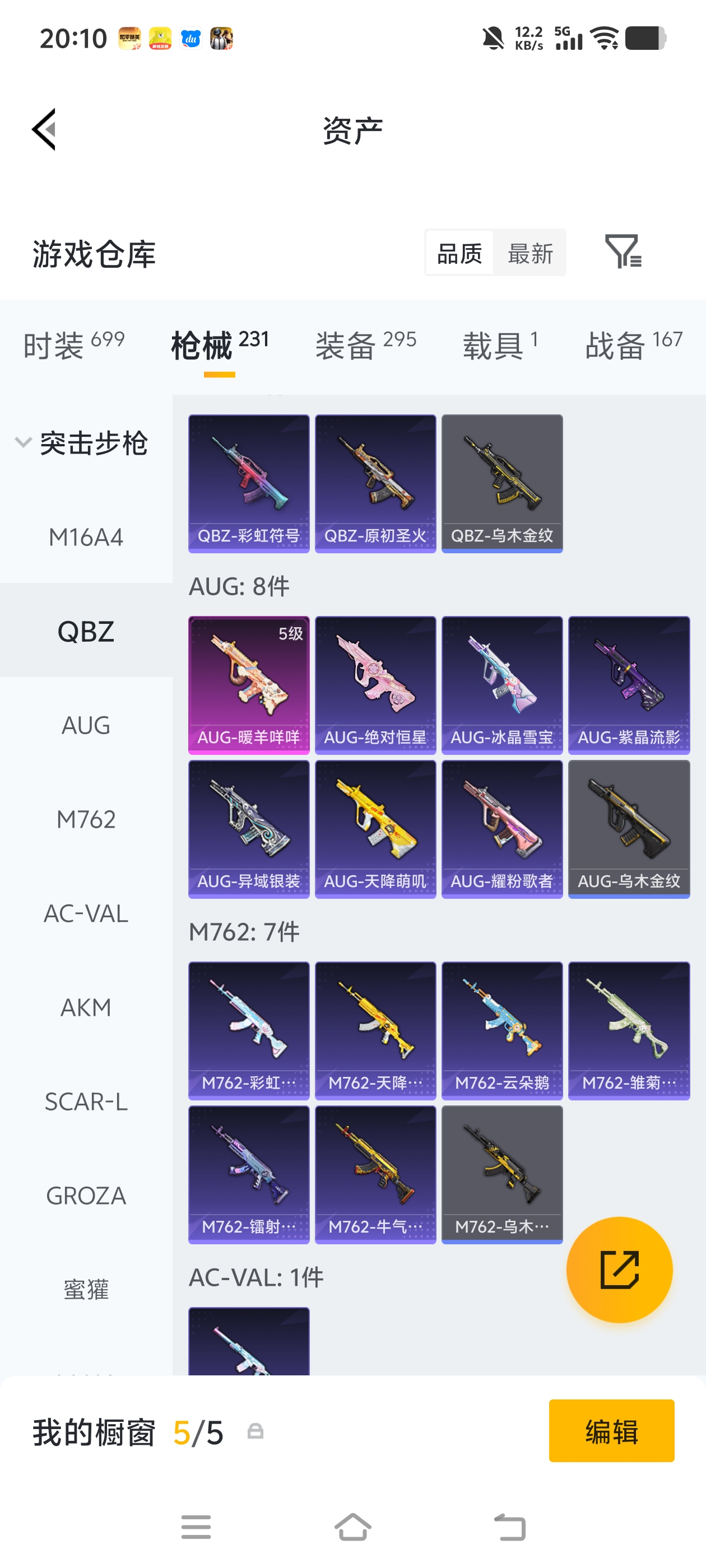
Task: Switch to the 战备 tab
Action: [634, 345]
